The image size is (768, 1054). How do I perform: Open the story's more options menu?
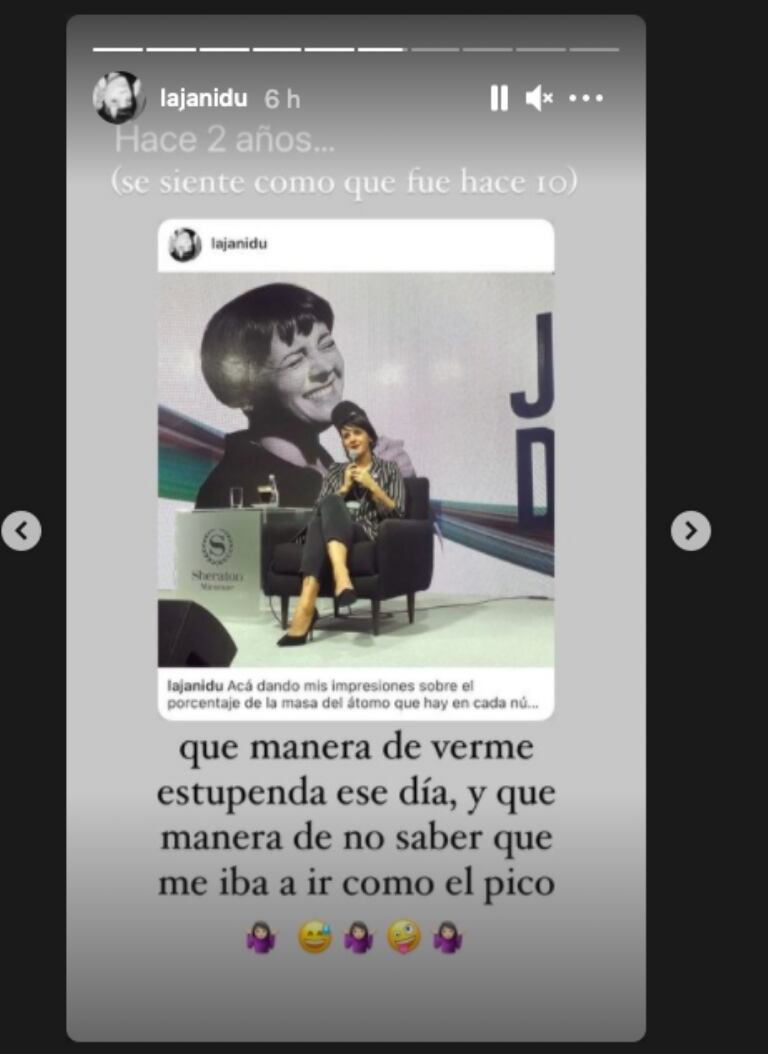[x=586, y=98]
